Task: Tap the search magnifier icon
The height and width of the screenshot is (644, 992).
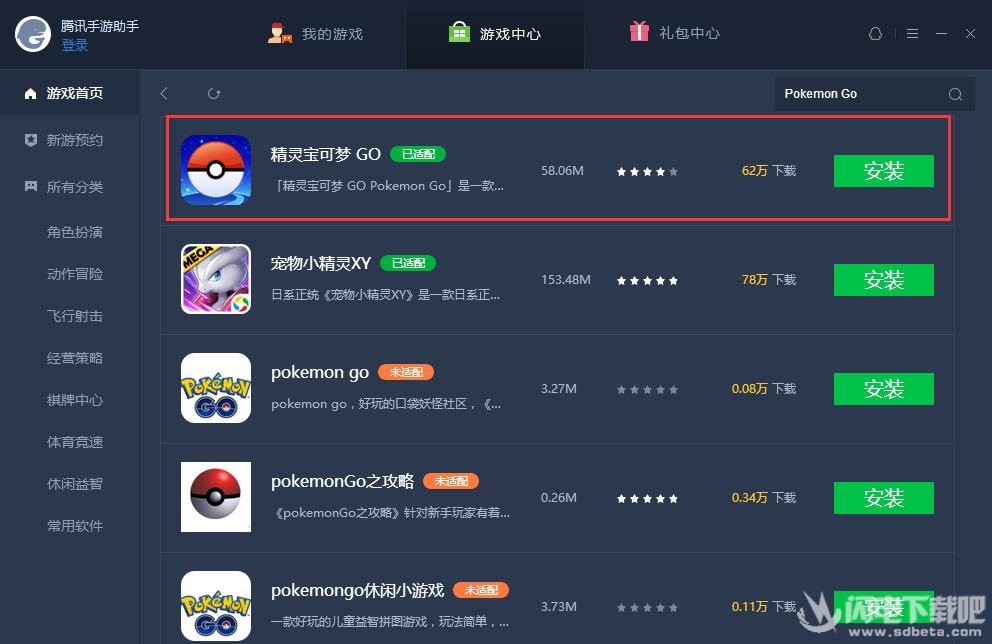Action: tap(955, 94)
